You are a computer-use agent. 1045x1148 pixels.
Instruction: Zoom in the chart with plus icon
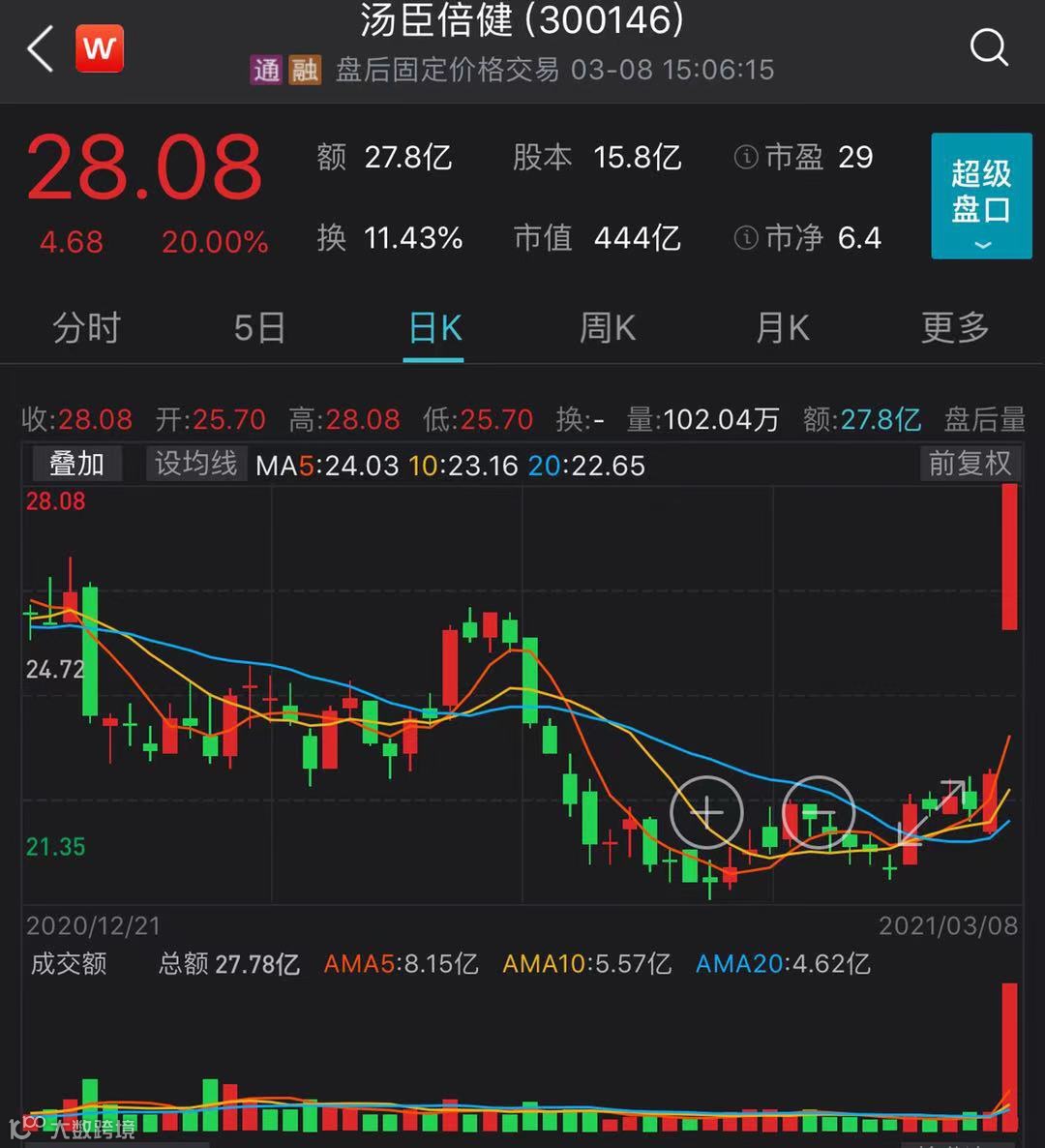706,812
